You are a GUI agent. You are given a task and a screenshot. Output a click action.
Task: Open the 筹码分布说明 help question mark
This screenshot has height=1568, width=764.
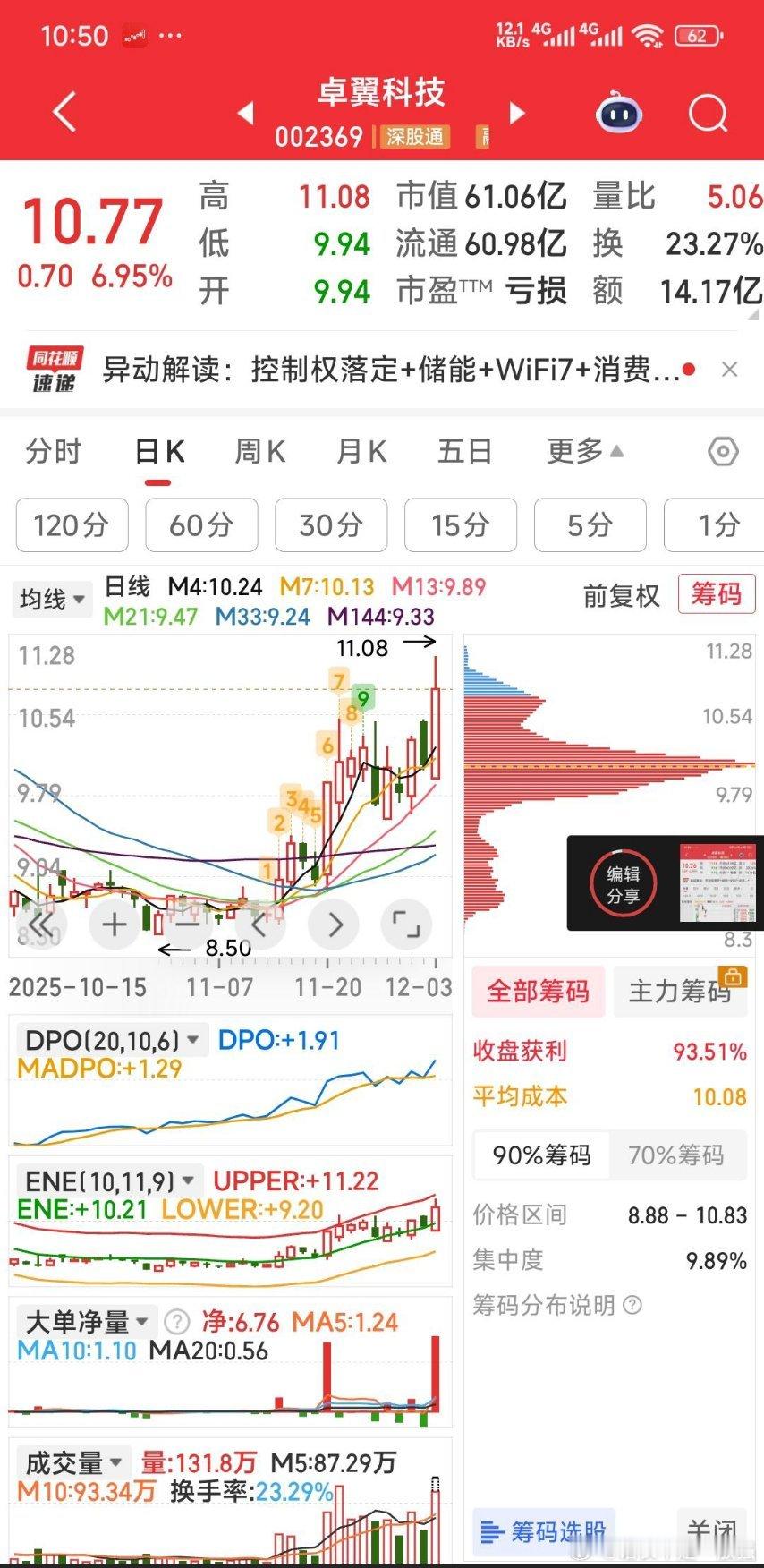coord(634,1306)
